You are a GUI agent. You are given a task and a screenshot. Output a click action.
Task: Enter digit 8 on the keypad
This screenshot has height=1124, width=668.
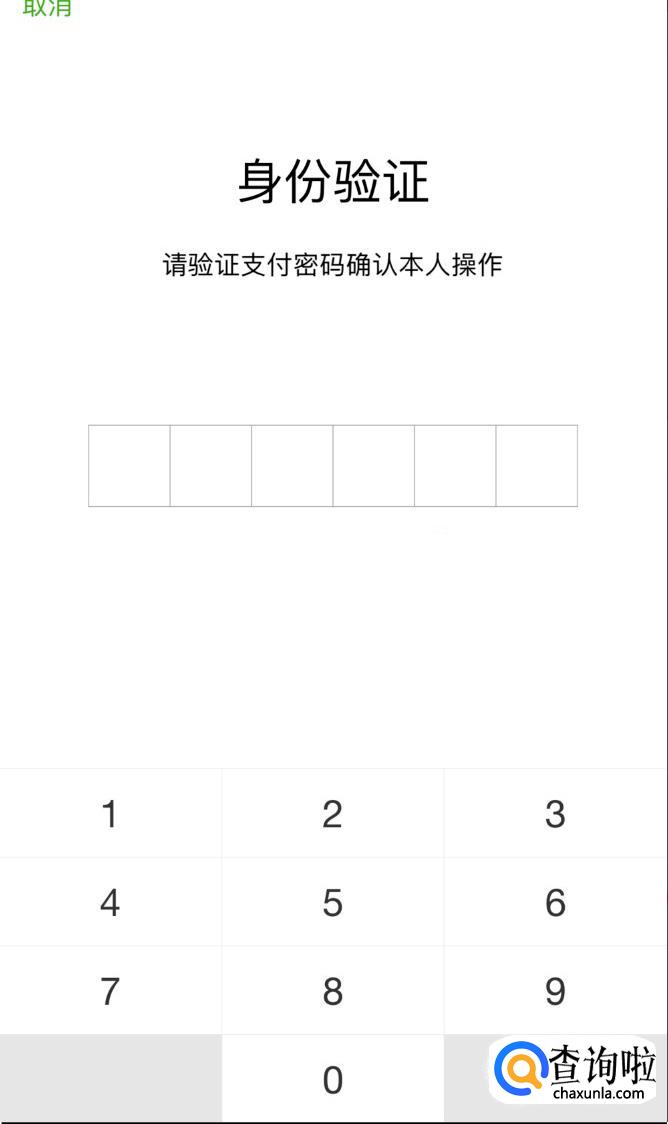(333, 991)
